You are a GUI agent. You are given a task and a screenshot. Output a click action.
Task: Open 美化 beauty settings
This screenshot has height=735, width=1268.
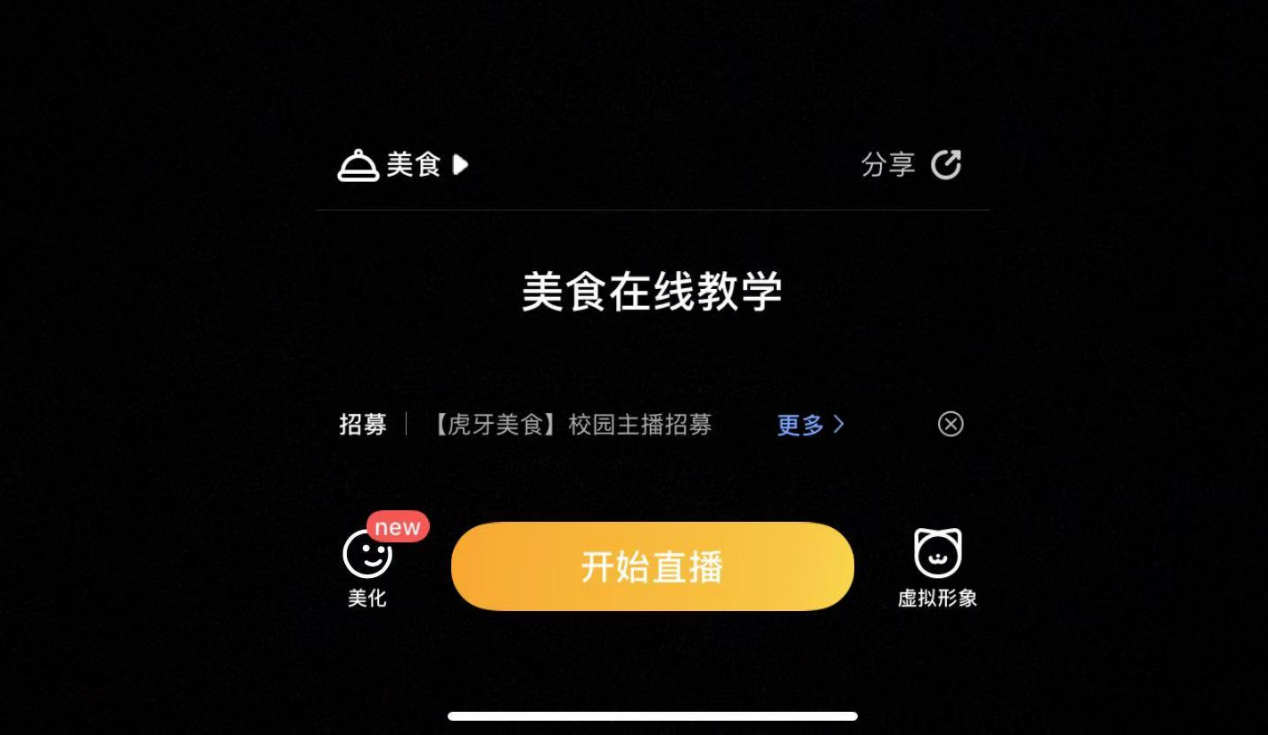pyautogui.click(x=367, y=565)
